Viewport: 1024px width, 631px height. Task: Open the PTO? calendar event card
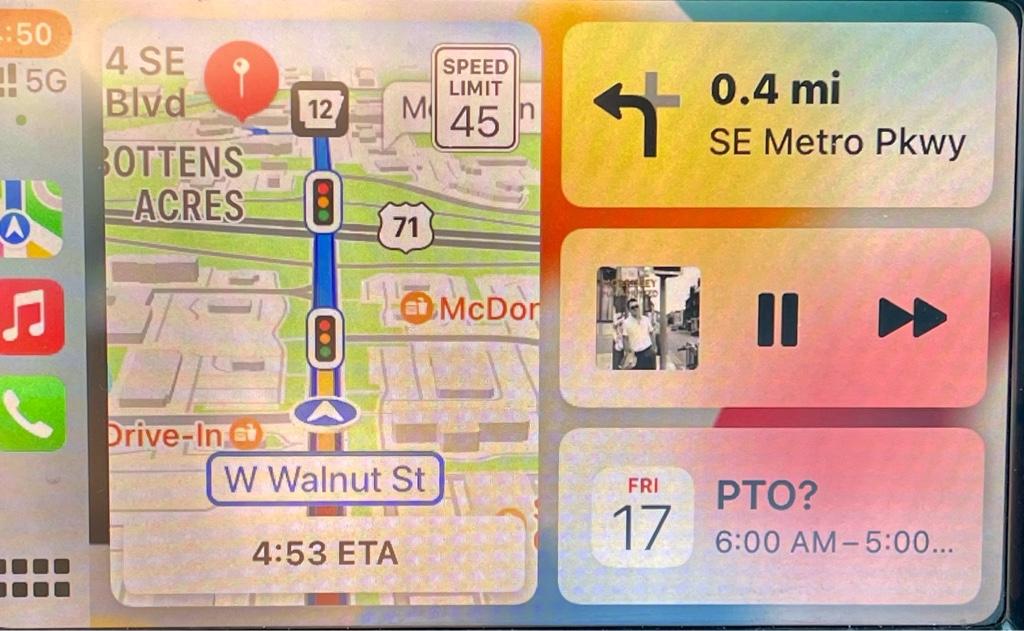pyautogui.click(x=776, y=517)
